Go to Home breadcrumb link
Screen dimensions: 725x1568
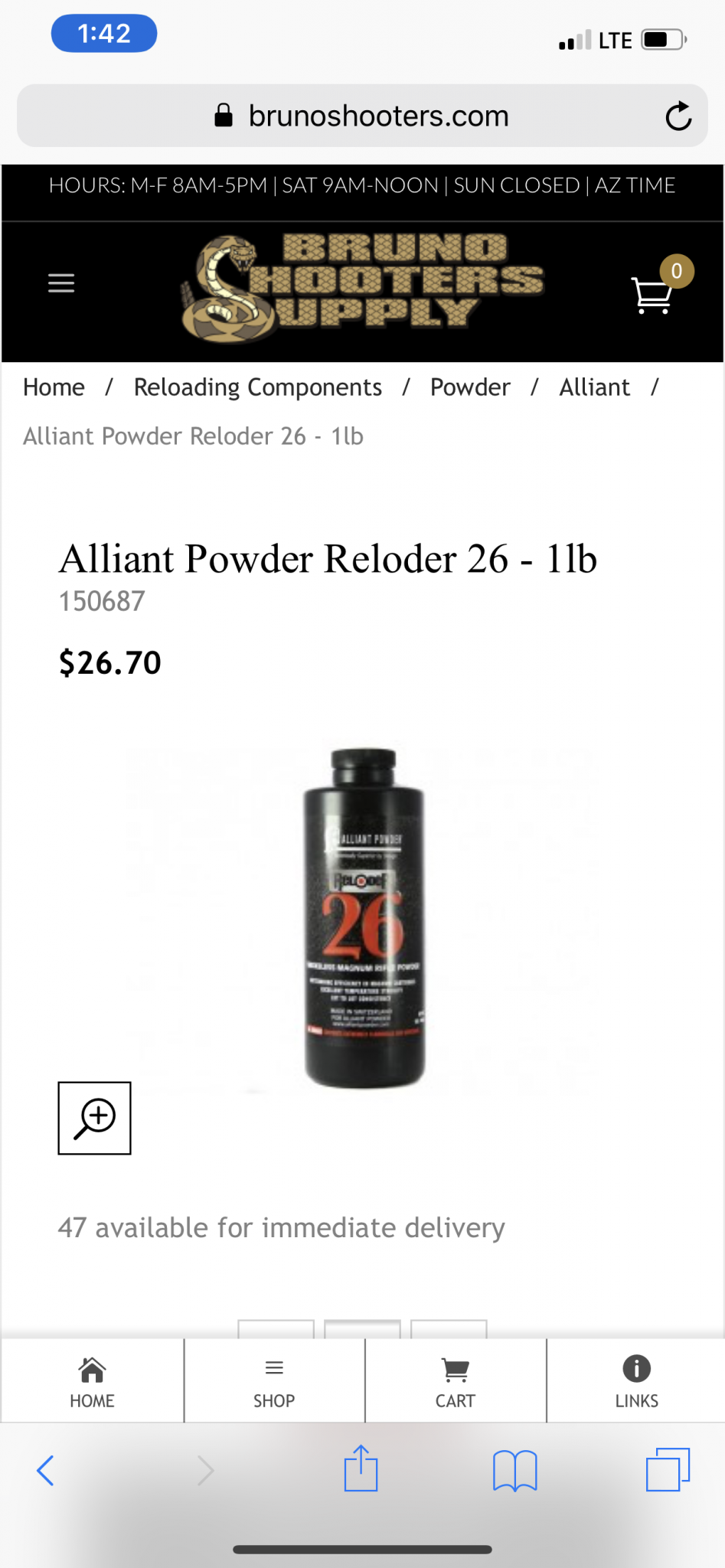tap(54, 387)
